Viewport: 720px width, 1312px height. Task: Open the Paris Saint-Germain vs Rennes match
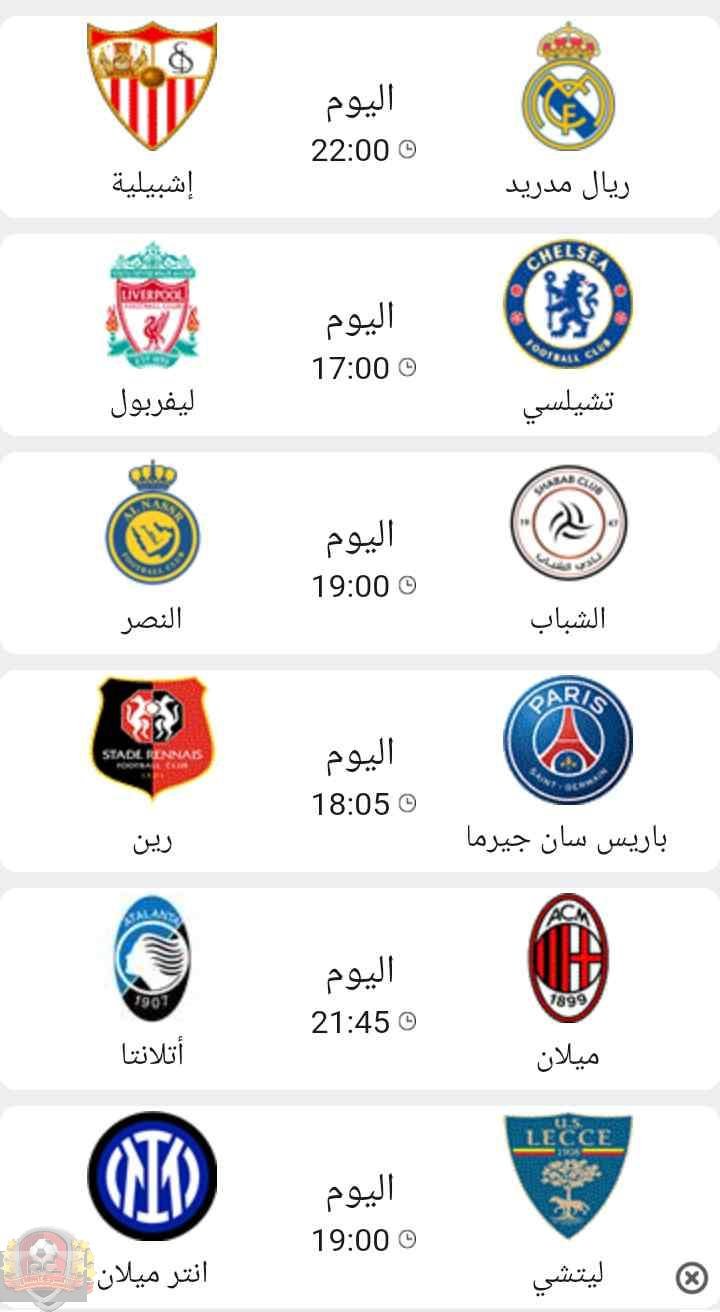[x=360, y=771]
